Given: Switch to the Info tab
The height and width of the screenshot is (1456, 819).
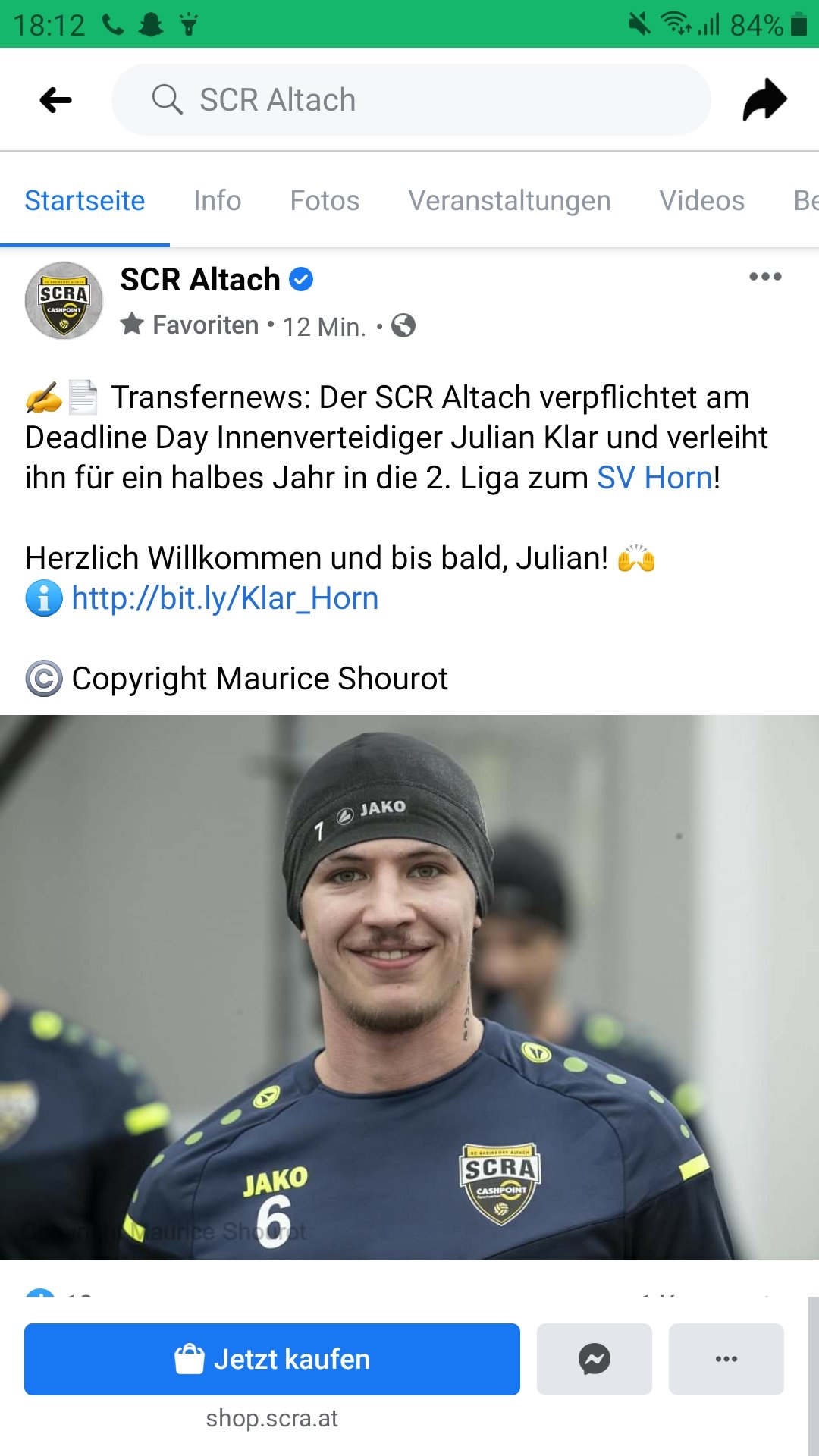Looking at the screenshot, I should click(x=218, y=200).
